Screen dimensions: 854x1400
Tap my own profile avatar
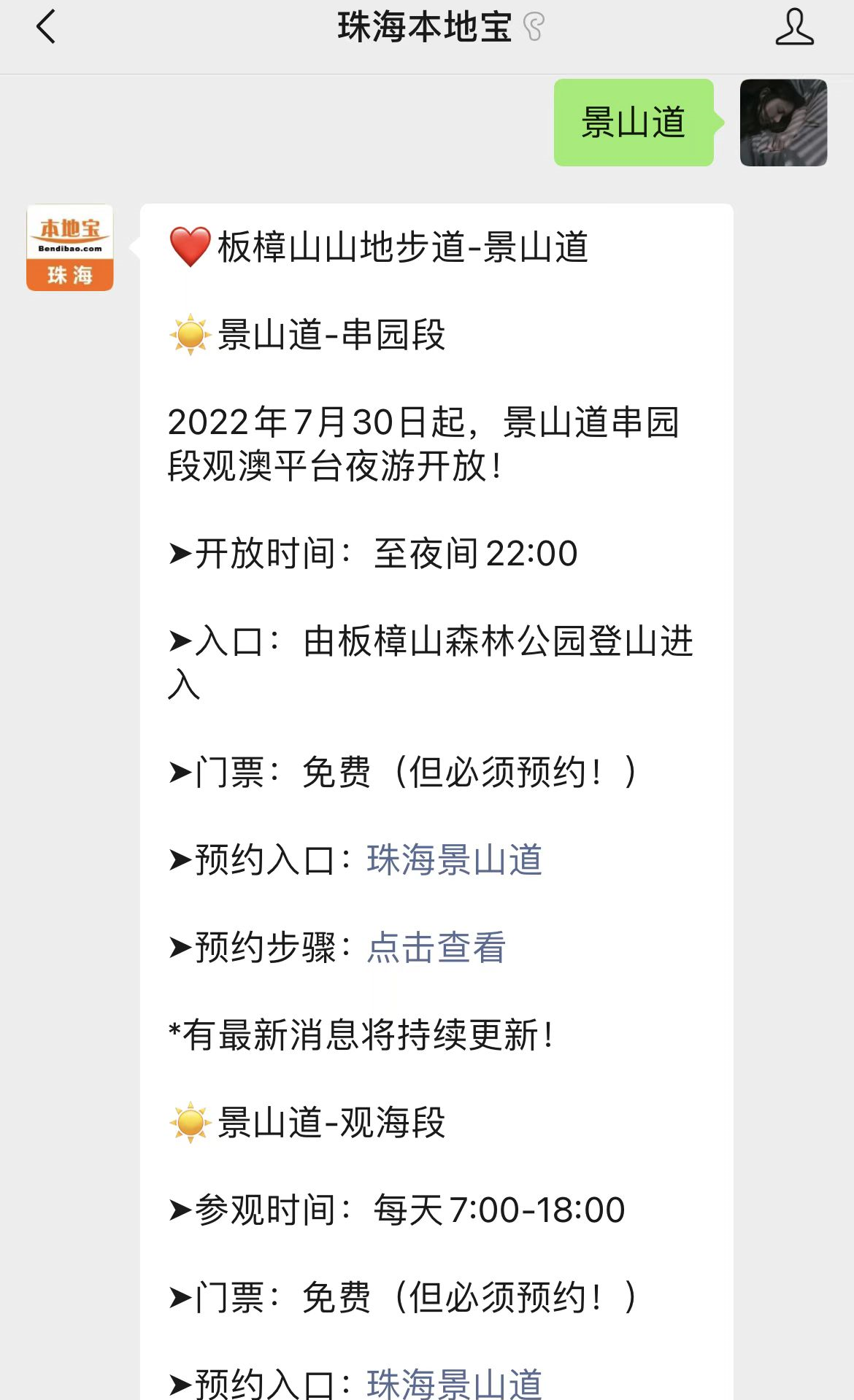tap(783, 123)
